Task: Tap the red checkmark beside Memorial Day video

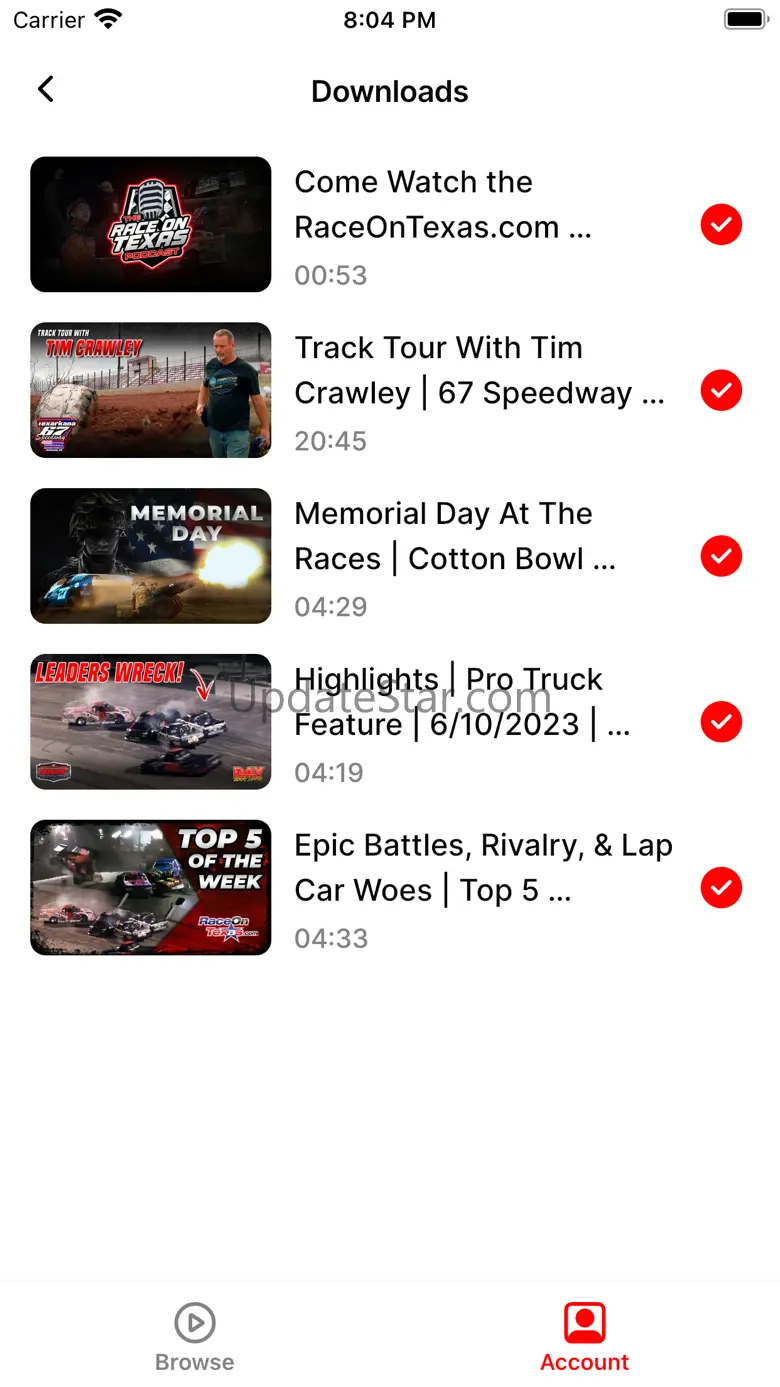Action: [x=721, y=557]
